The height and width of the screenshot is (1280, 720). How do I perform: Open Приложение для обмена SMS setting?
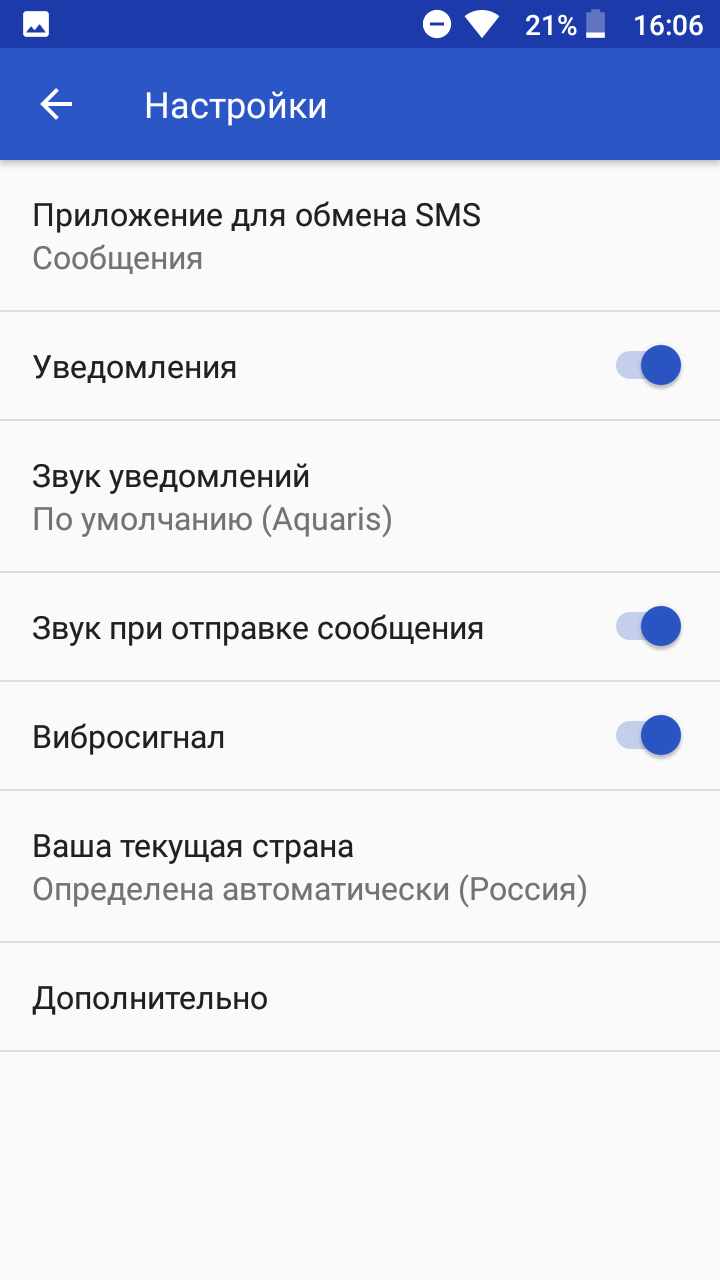pyautogui.click(x=360, y=236)
